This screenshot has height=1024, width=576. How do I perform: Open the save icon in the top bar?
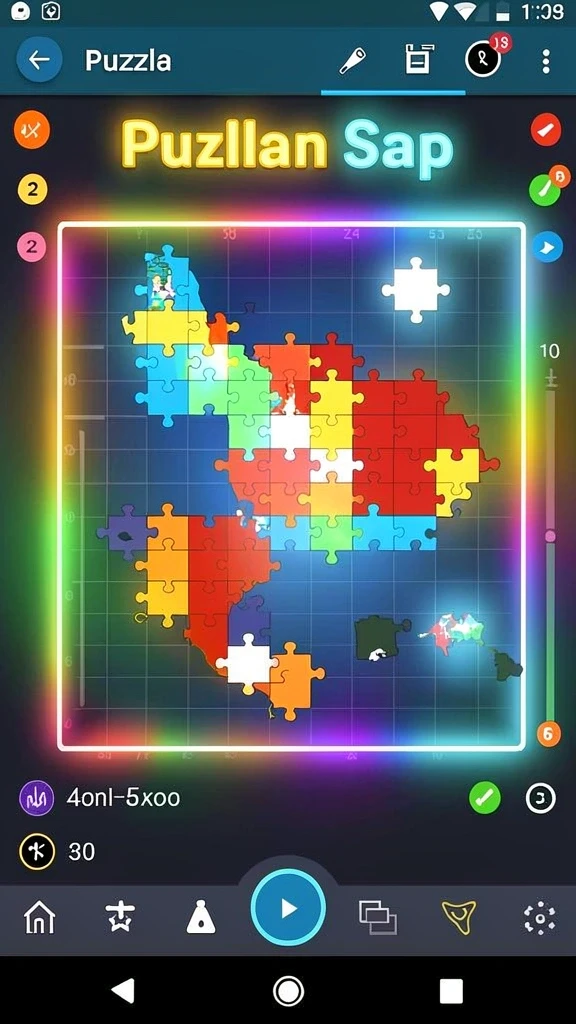pyautogui.click(x=417, y=60)
